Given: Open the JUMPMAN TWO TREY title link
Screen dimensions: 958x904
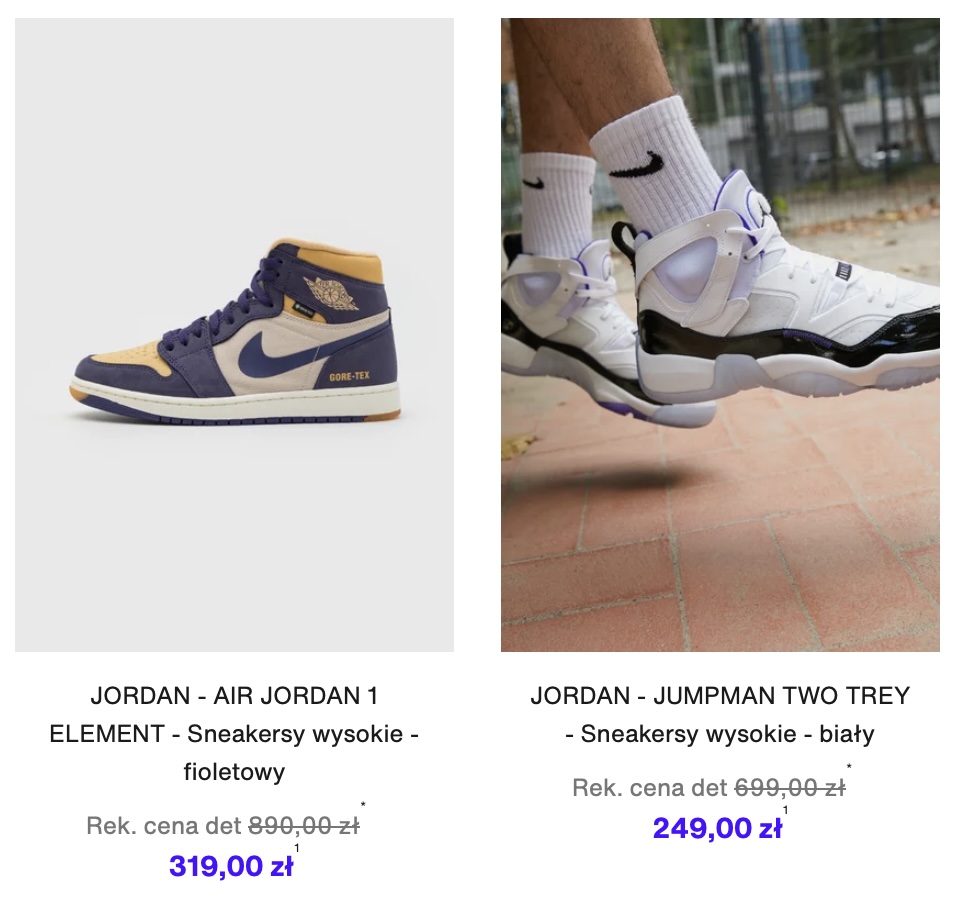Looking at the screenshot, I should click(720, 714).
